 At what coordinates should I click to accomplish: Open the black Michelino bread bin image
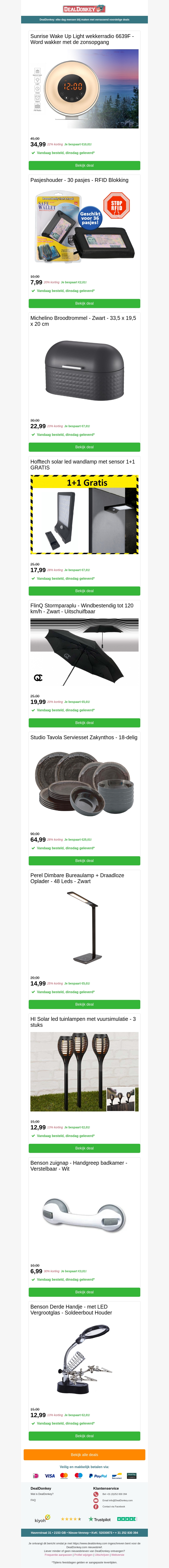point(84,371)
